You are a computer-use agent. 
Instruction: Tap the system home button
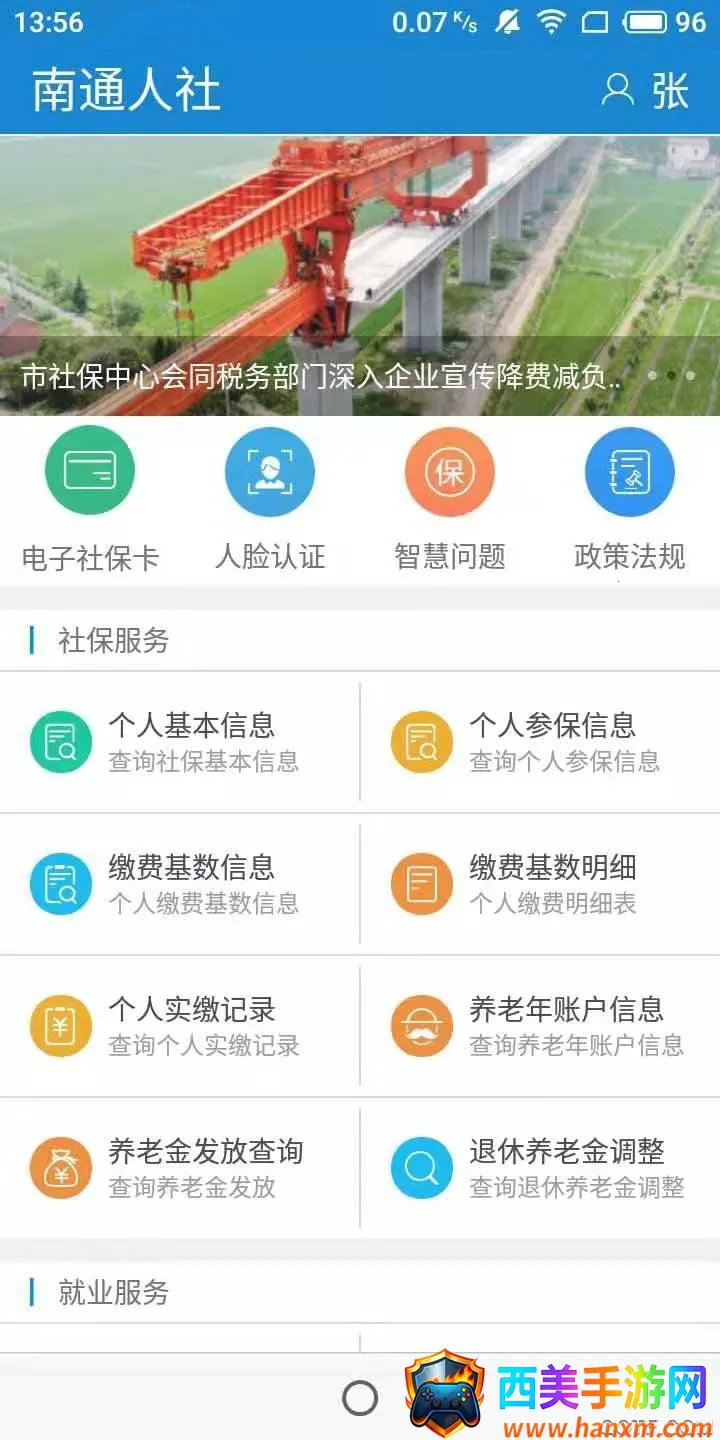coord(360,1398)
